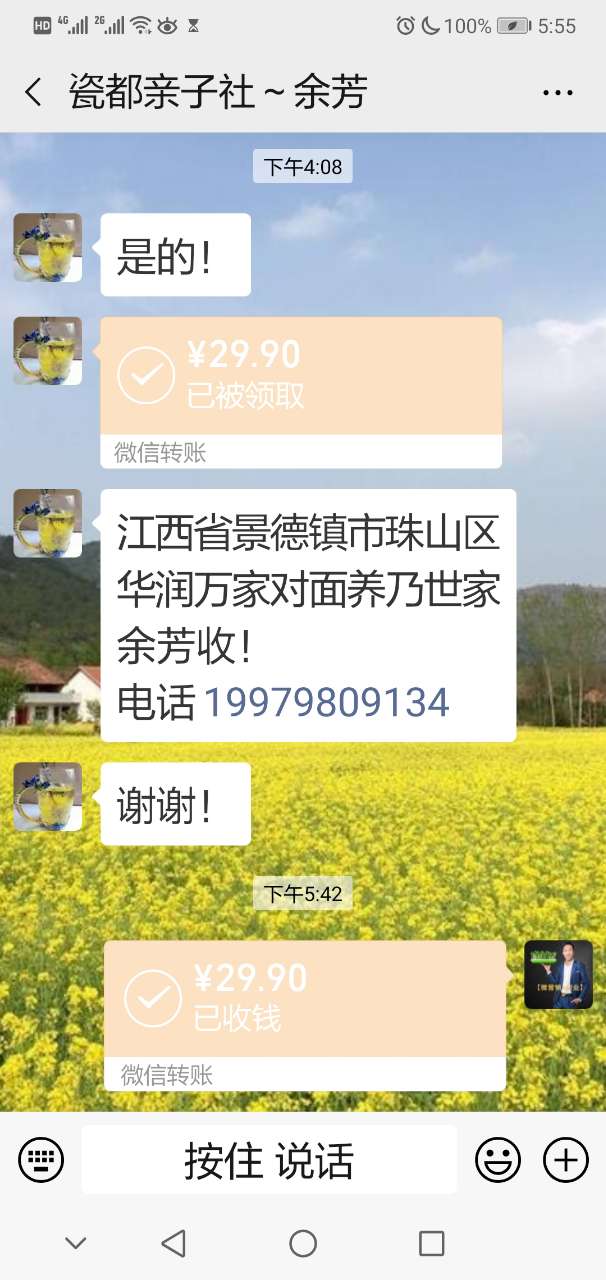Open chat info via three-dot menu
Viewport: 606px width, 1280px height.
557,93
